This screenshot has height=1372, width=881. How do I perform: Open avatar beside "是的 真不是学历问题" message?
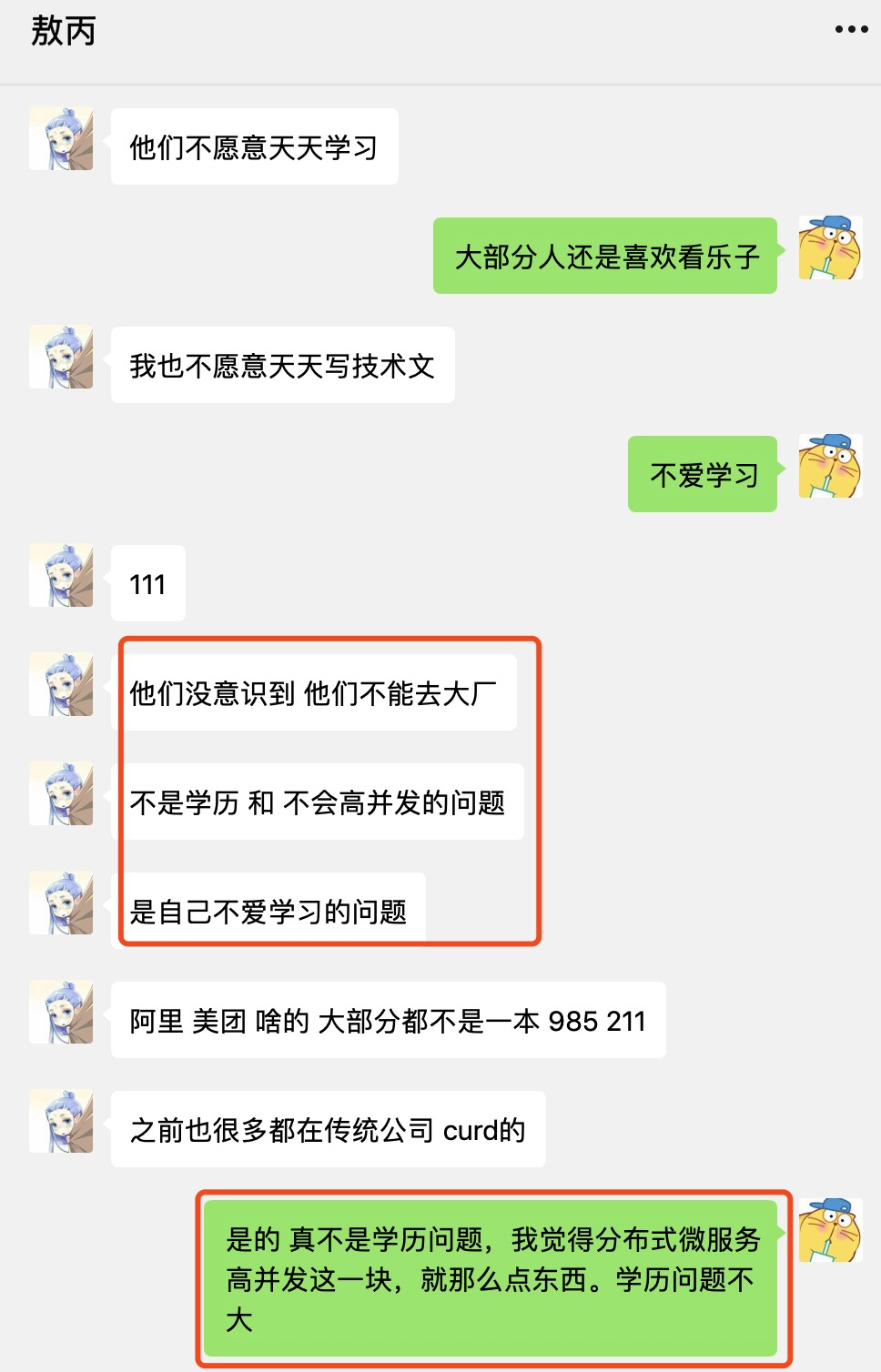[x=830, y=1231]
